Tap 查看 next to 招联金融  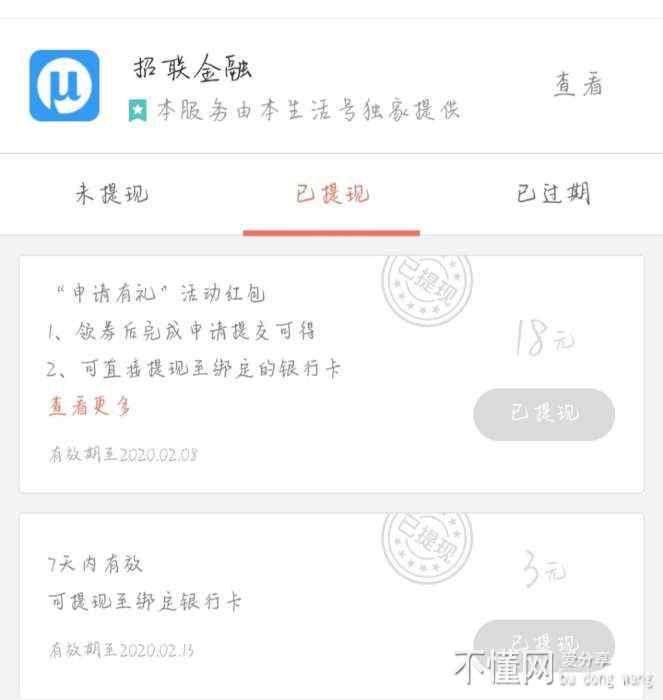click(579, 85)
